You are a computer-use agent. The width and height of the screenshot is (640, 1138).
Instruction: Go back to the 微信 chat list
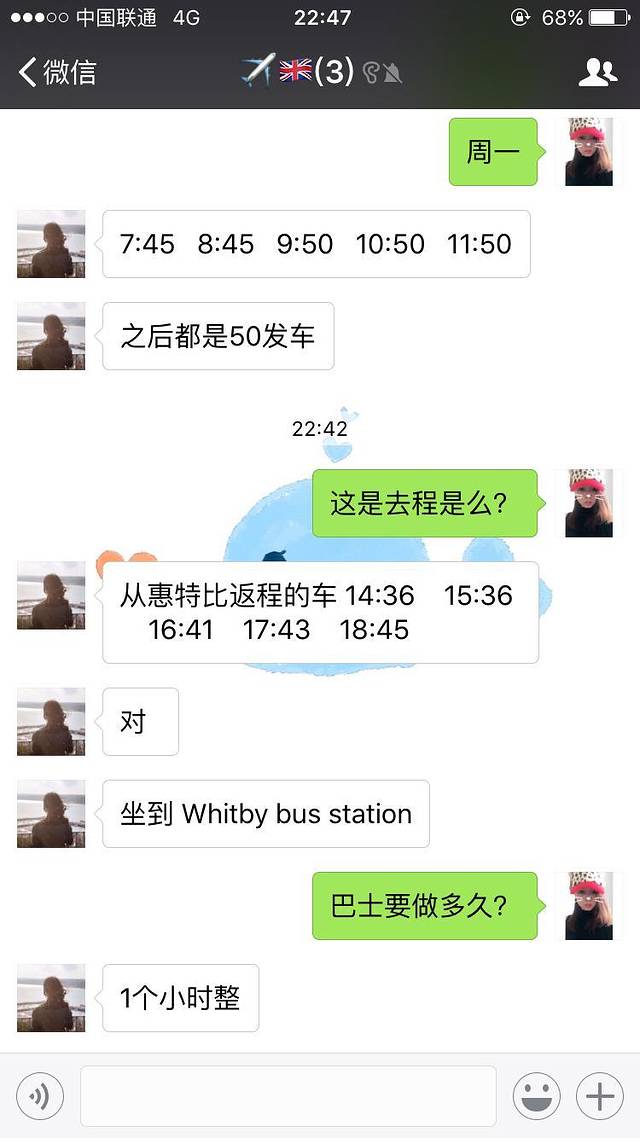point(58,72)
